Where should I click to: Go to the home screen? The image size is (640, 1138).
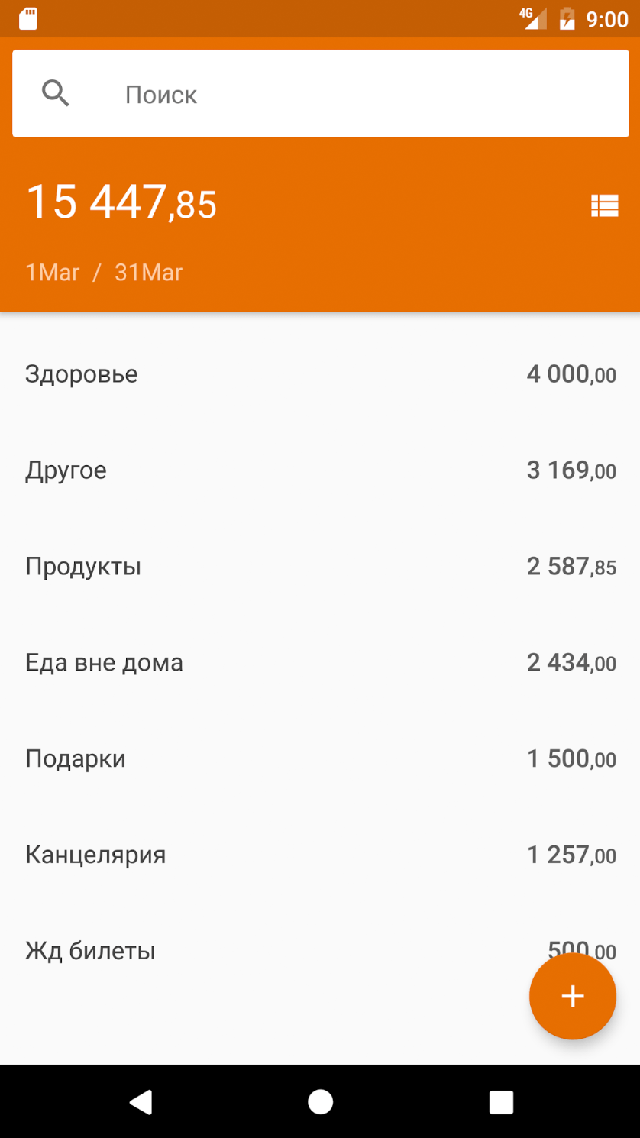pyautogui.click(x=320, y=1102)
